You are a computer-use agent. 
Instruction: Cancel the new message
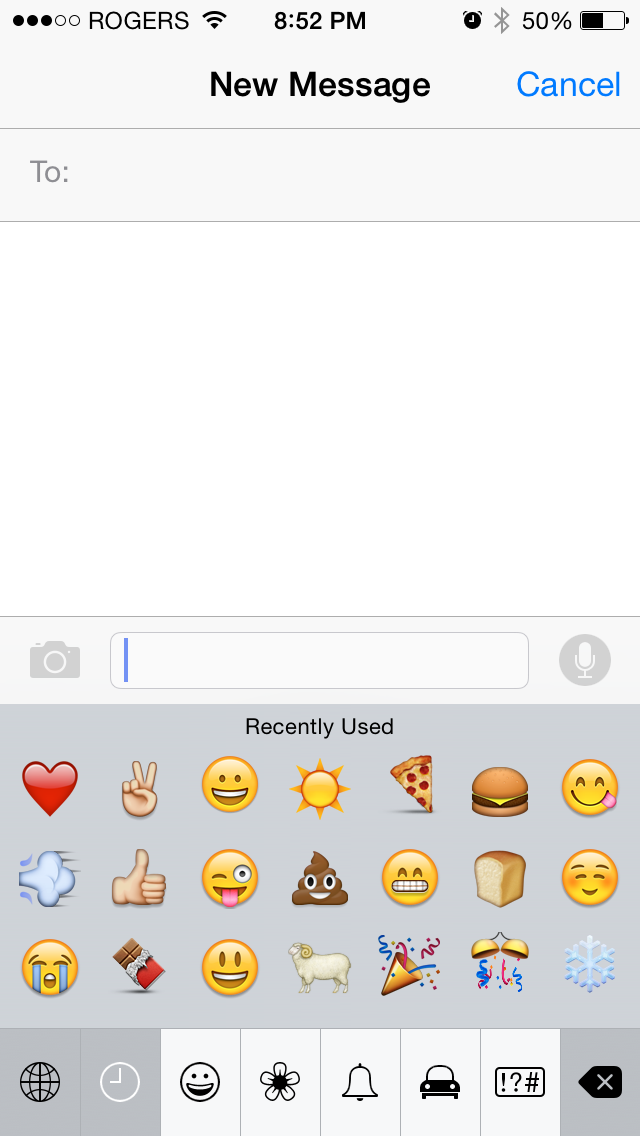[x=568, y=85]
